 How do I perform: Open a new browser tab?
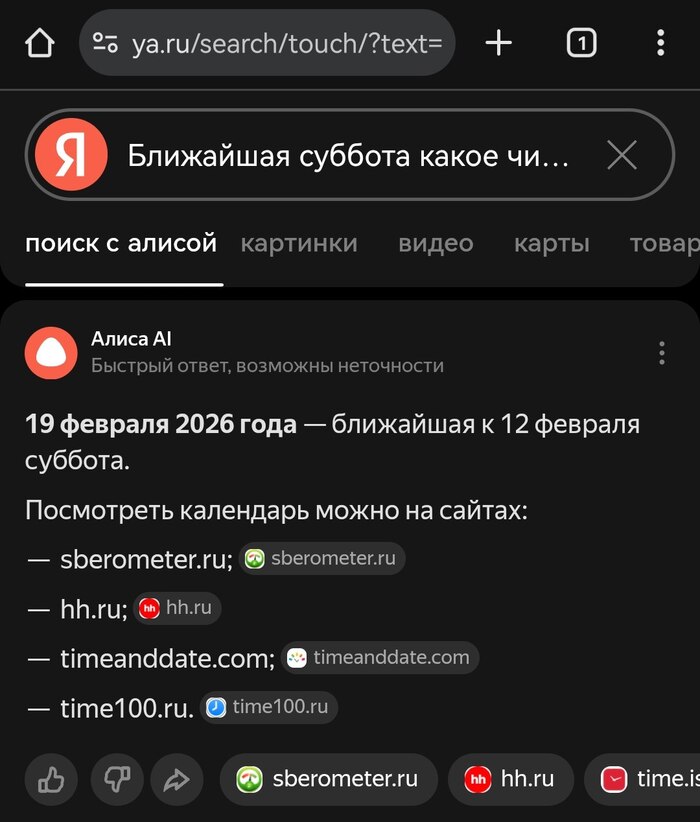click(x=498, y=43)
